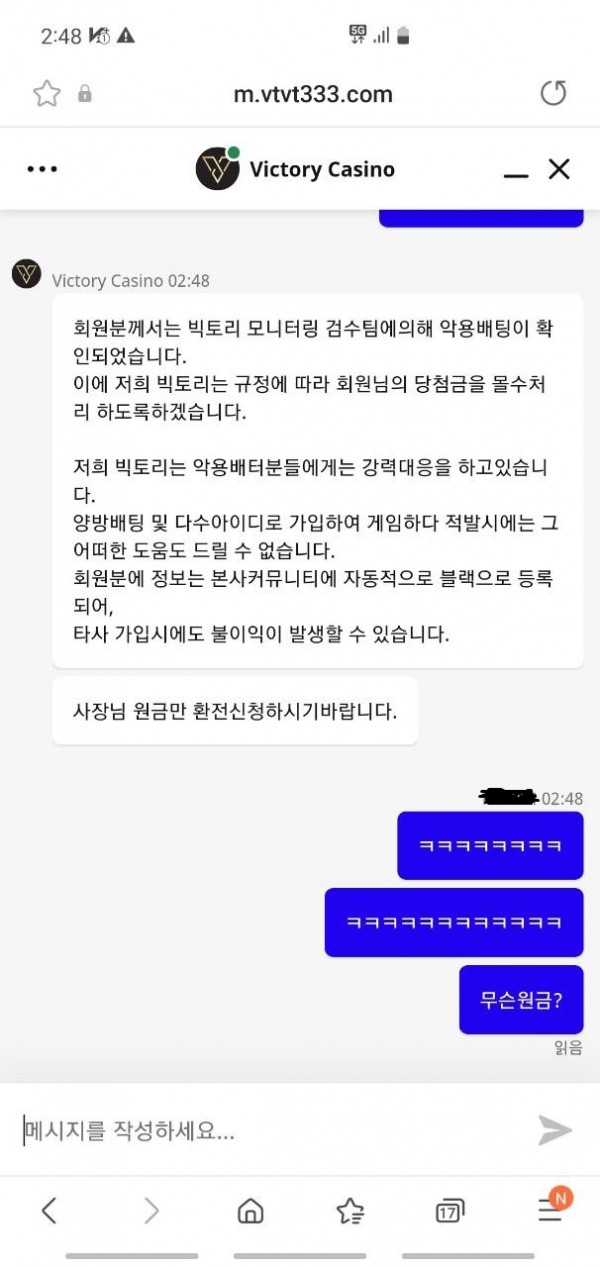Focus the message input field
The width and height of the screenshot is (600, 1267).
(x=270, y=1131)
